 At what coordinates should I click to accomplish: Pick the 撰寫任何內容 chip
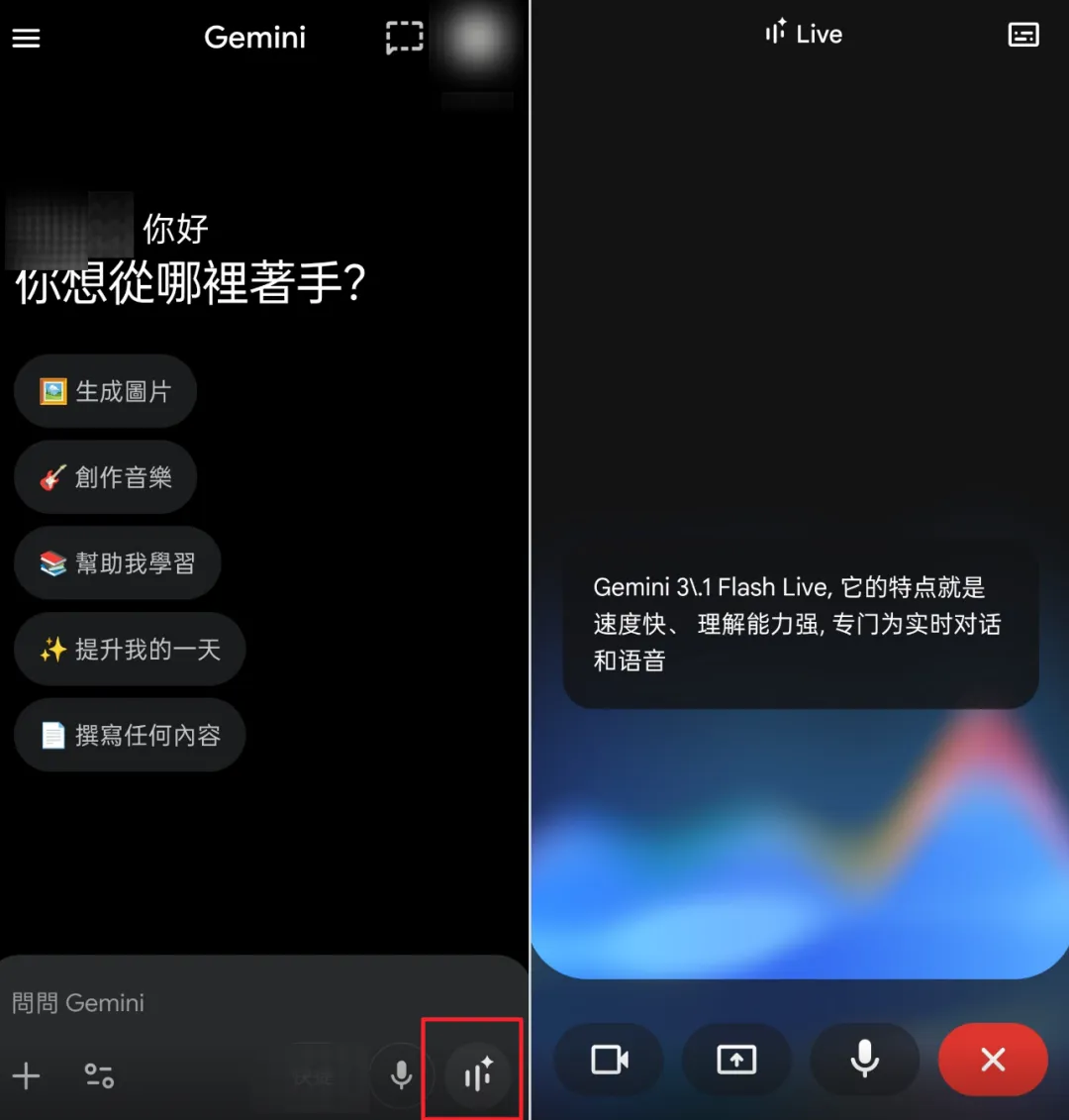pyautogui.click(x=130, y=735)
